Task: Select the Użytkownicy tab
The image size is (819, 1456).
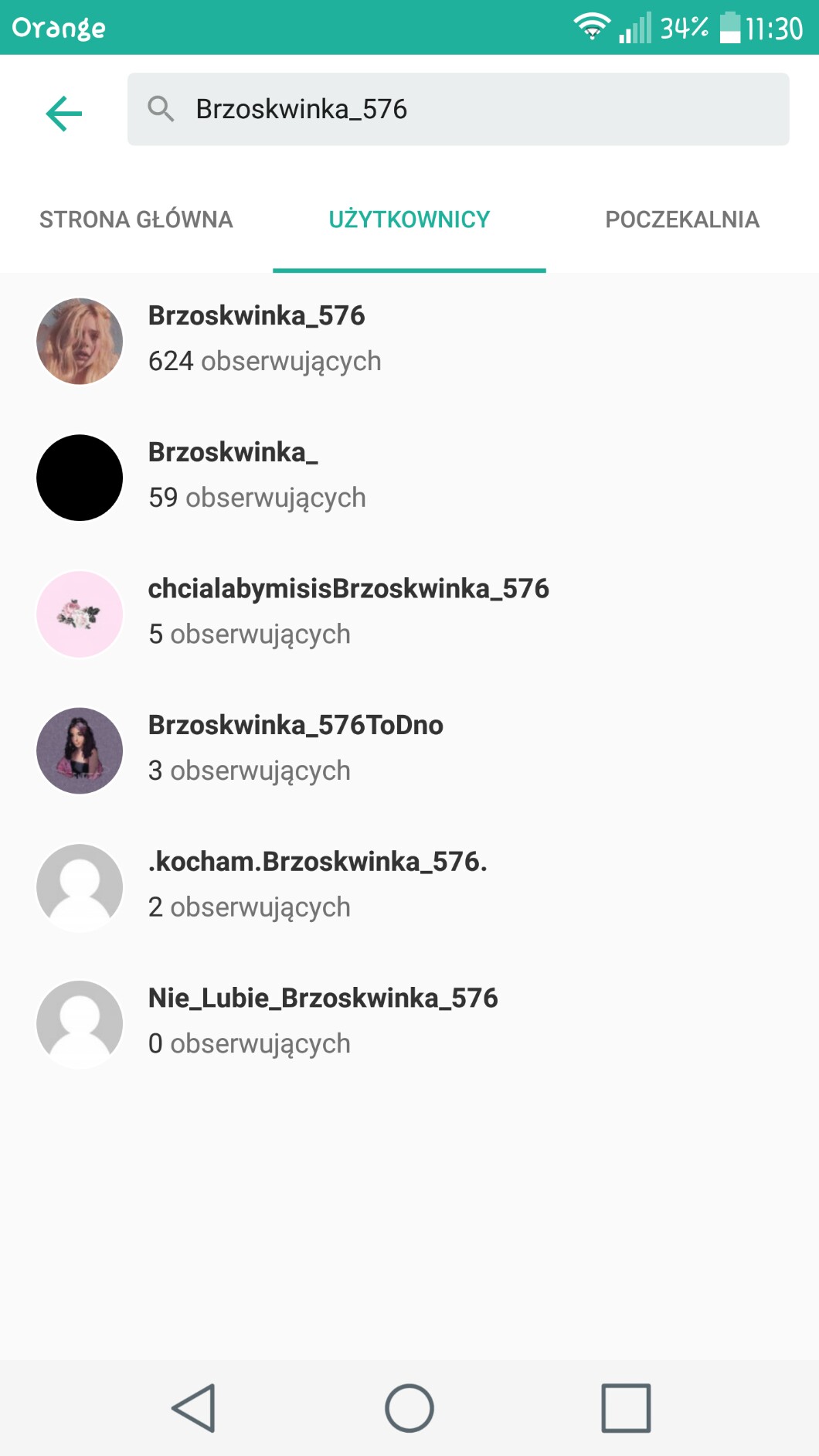Action: 409,219
